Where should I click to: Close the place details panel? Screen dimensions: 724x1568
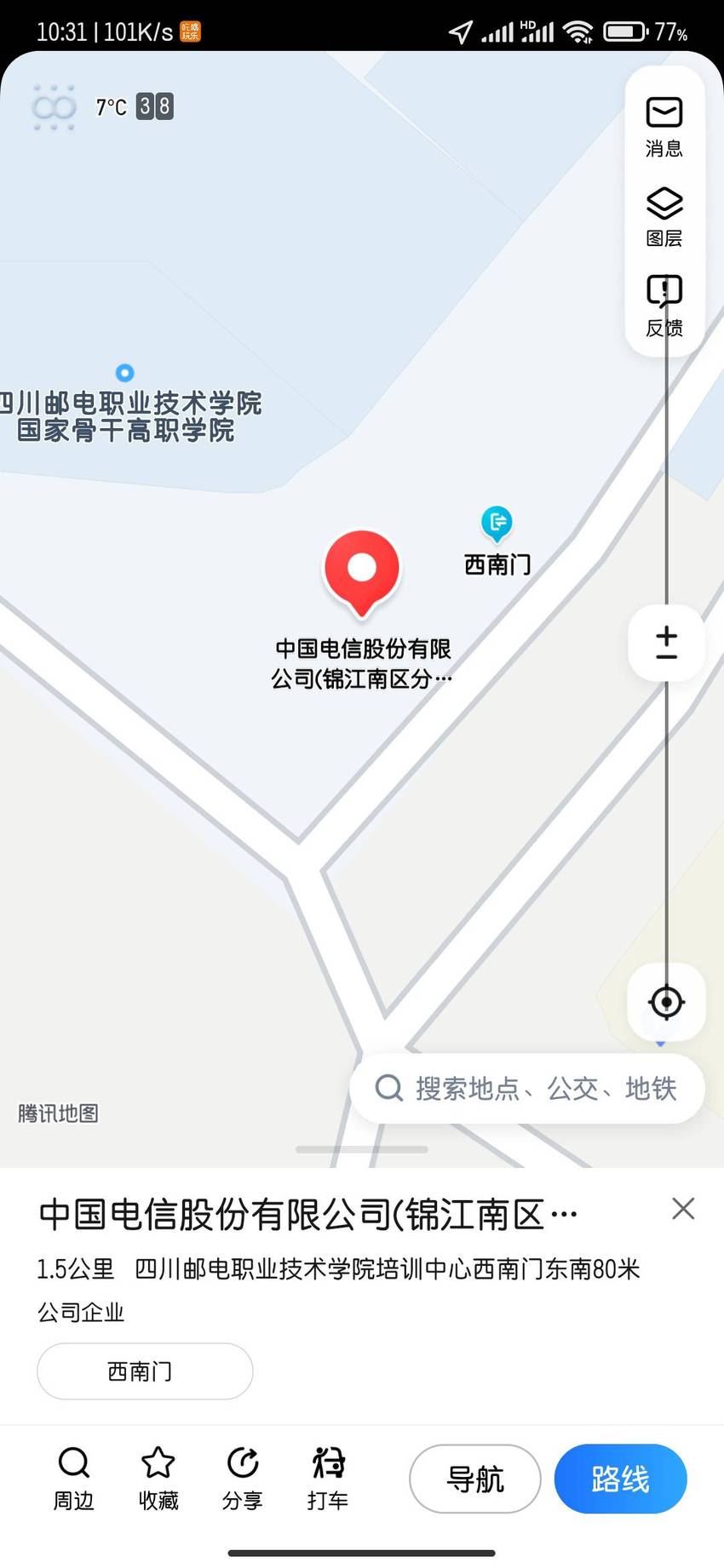pos(683,1209)
